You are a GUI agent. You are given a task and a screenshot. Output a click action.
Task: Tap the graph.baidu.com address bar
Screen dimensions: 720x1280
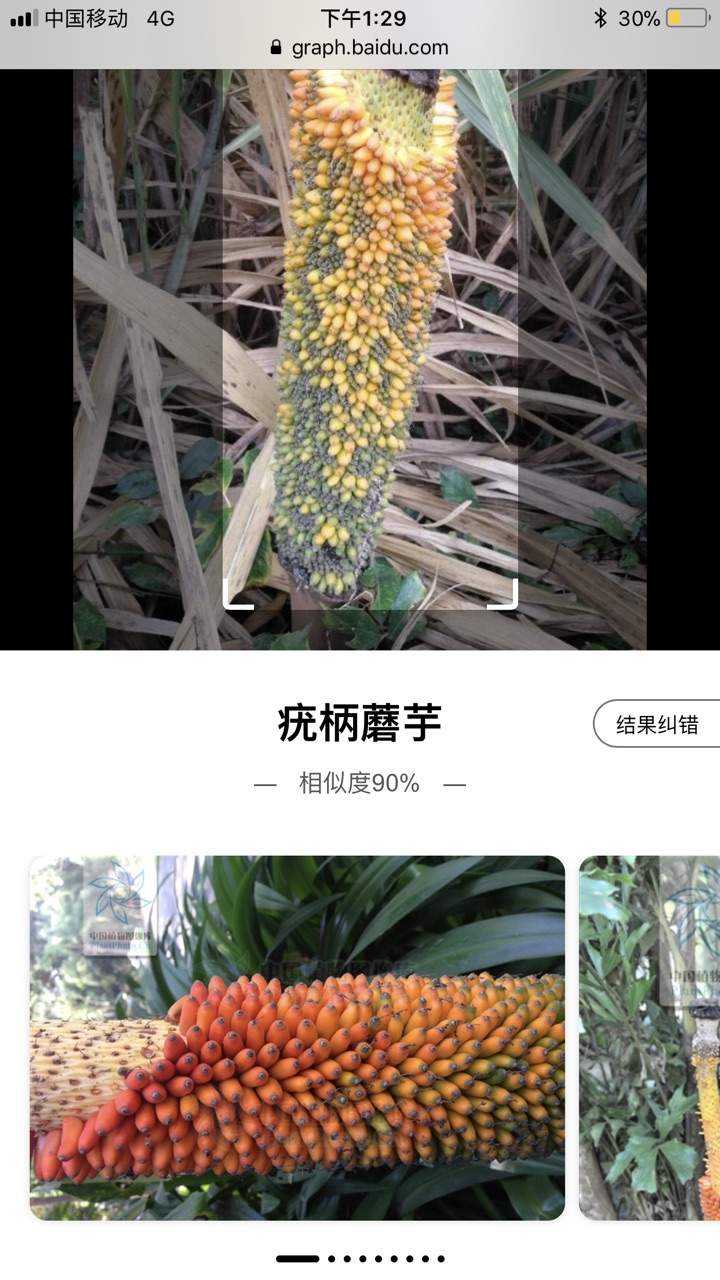pos(360,47)
